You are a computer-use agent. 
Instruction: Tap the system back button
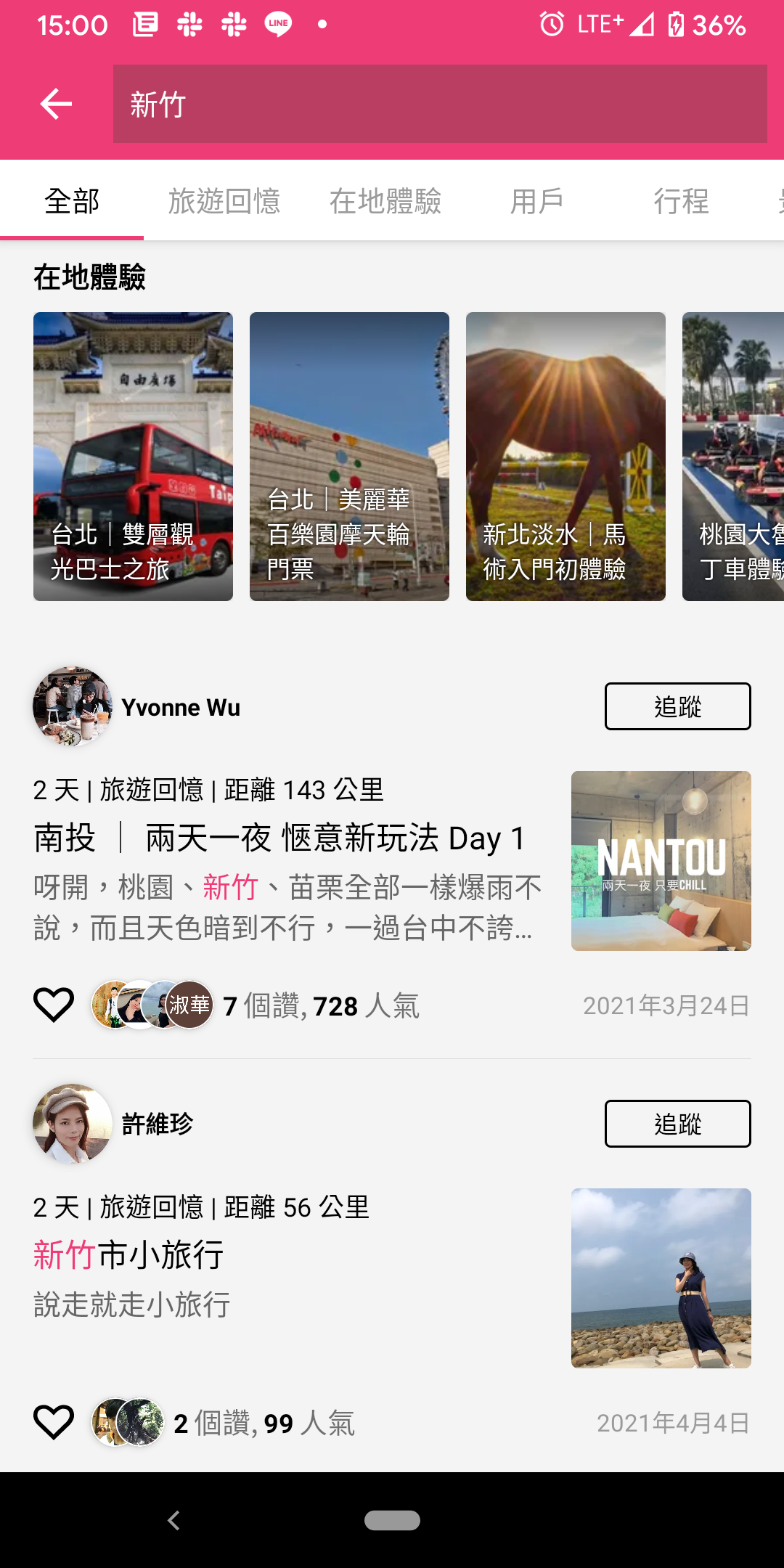coord(173,1520)
